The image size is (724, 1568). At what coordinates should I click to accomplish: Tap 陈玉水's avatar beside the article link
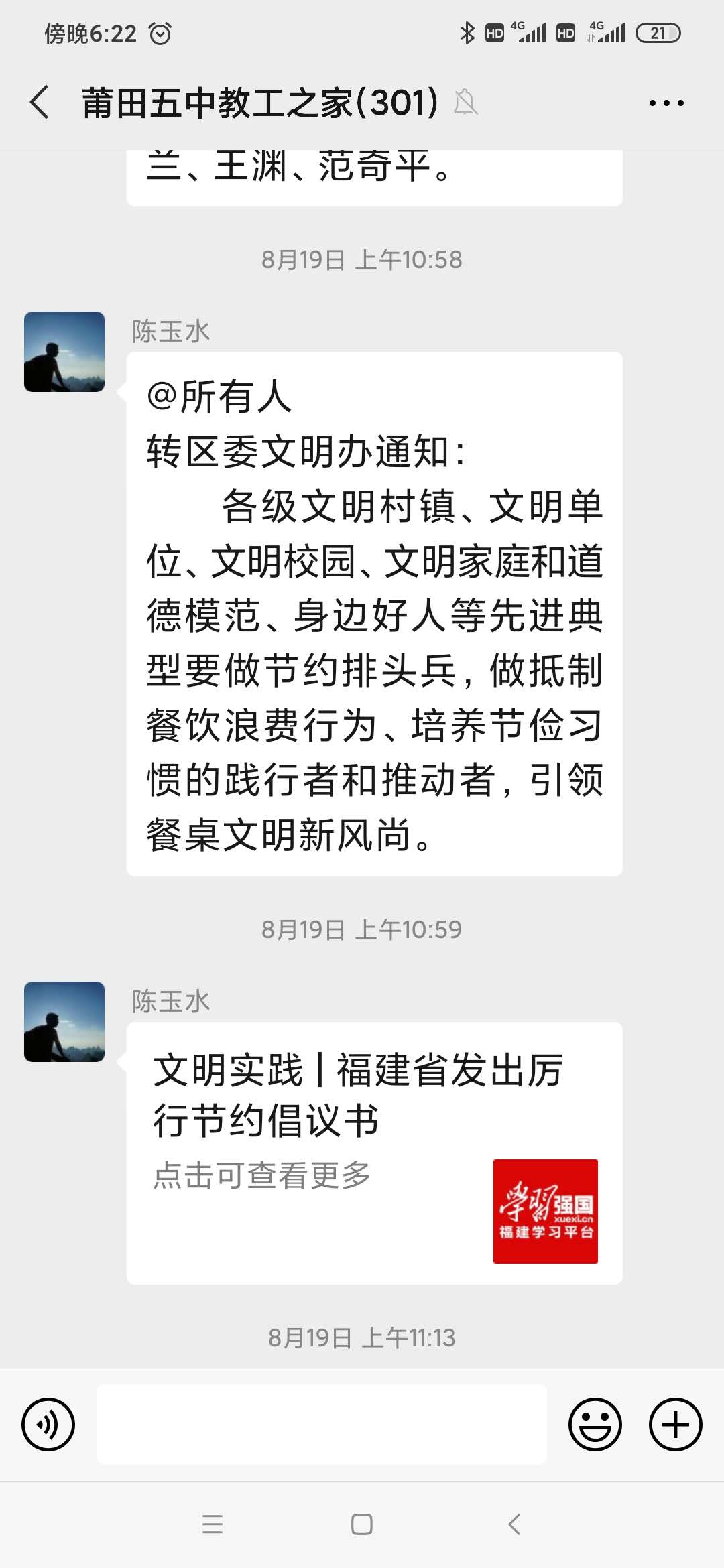pos(64,1022)
